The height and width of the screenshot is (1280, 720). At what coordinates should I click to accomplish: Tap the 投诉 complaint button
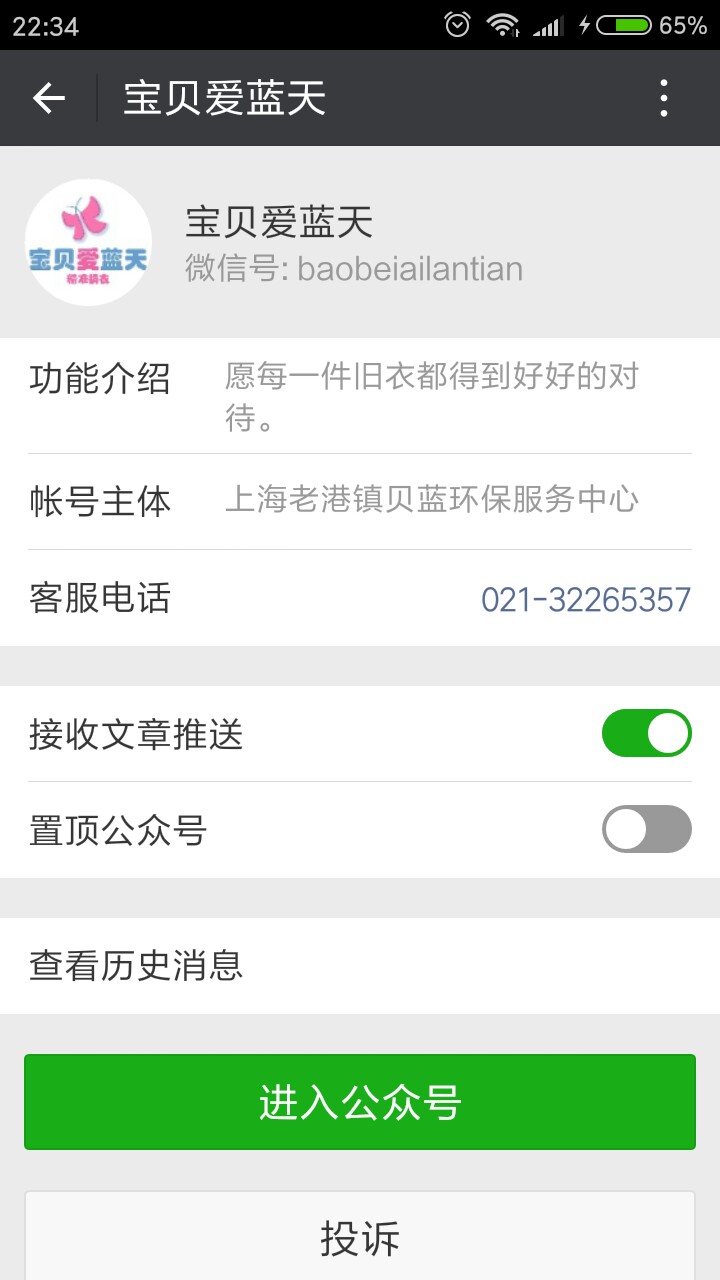360,1236
